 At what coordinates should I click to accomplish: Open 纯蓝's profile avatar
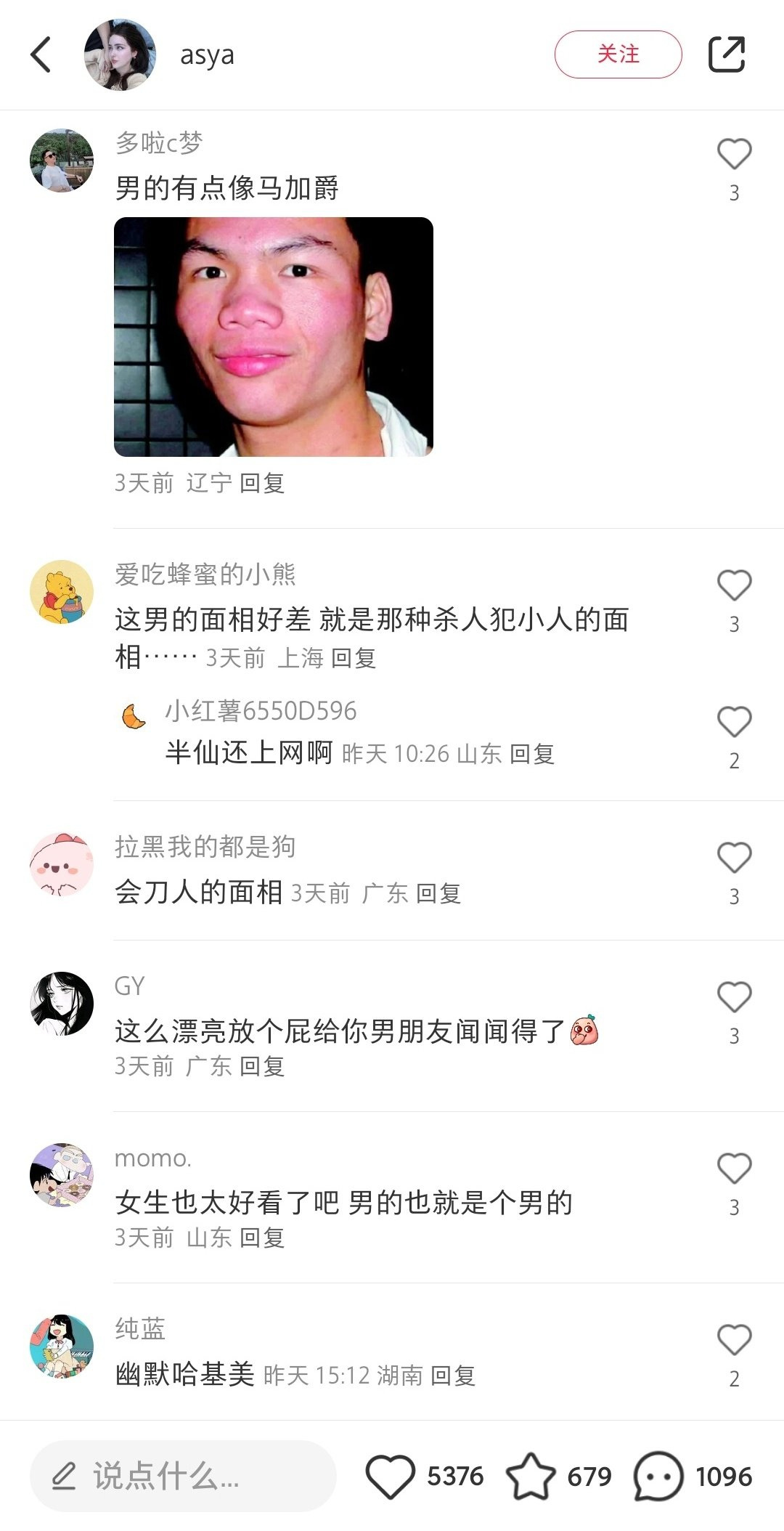click(62, 1346)
